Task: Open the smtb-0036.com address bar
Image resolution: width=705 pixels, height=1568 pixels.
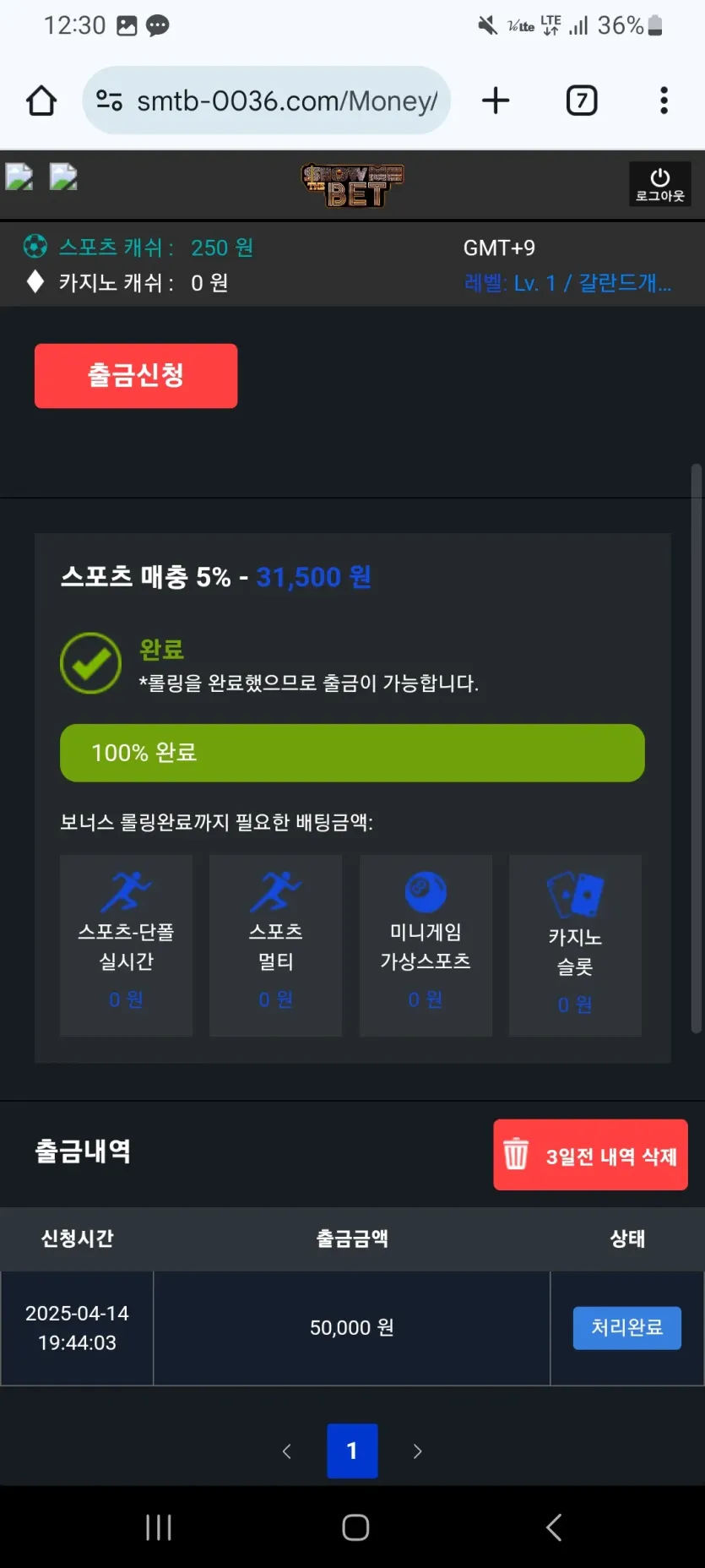Action: click(266, 101)
